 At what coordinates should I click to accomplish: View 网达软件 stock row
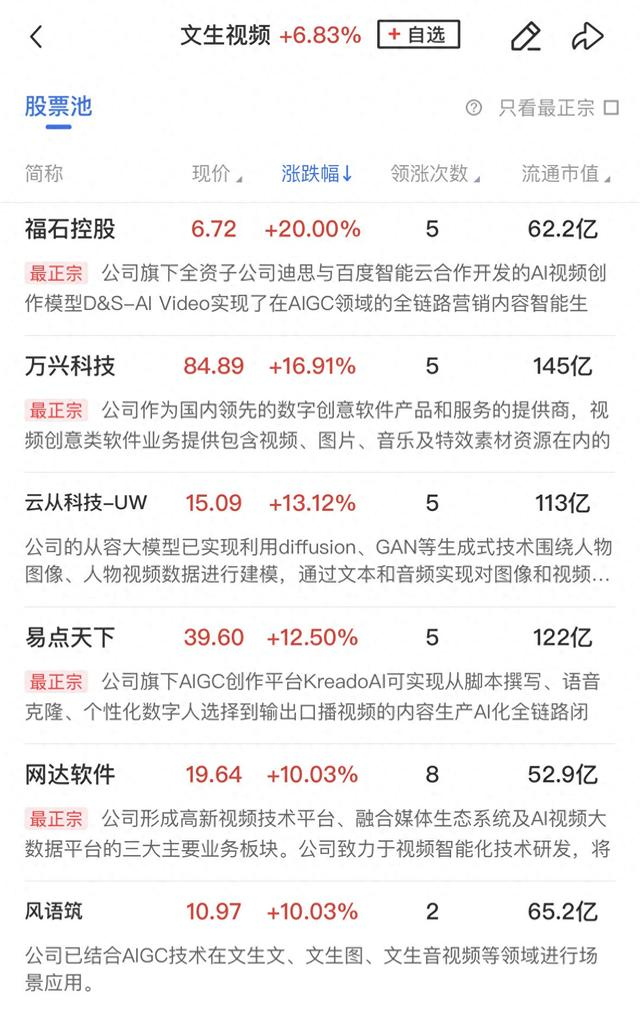click(x=70, y=775)
